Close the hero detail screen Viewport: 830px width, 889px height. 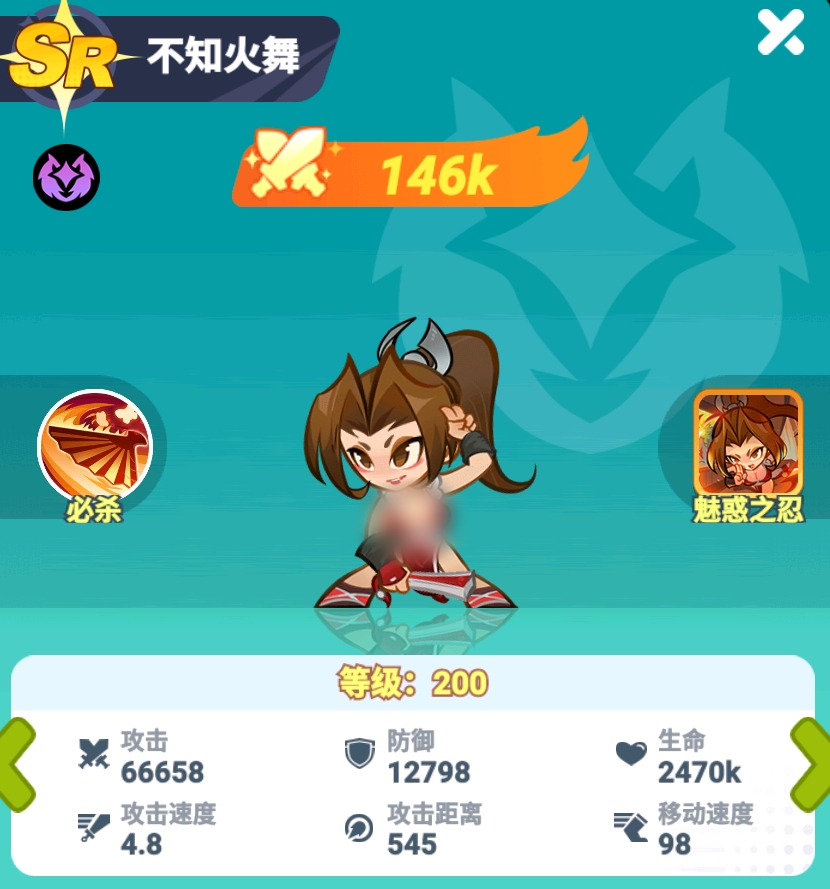(x=780, y=32)
